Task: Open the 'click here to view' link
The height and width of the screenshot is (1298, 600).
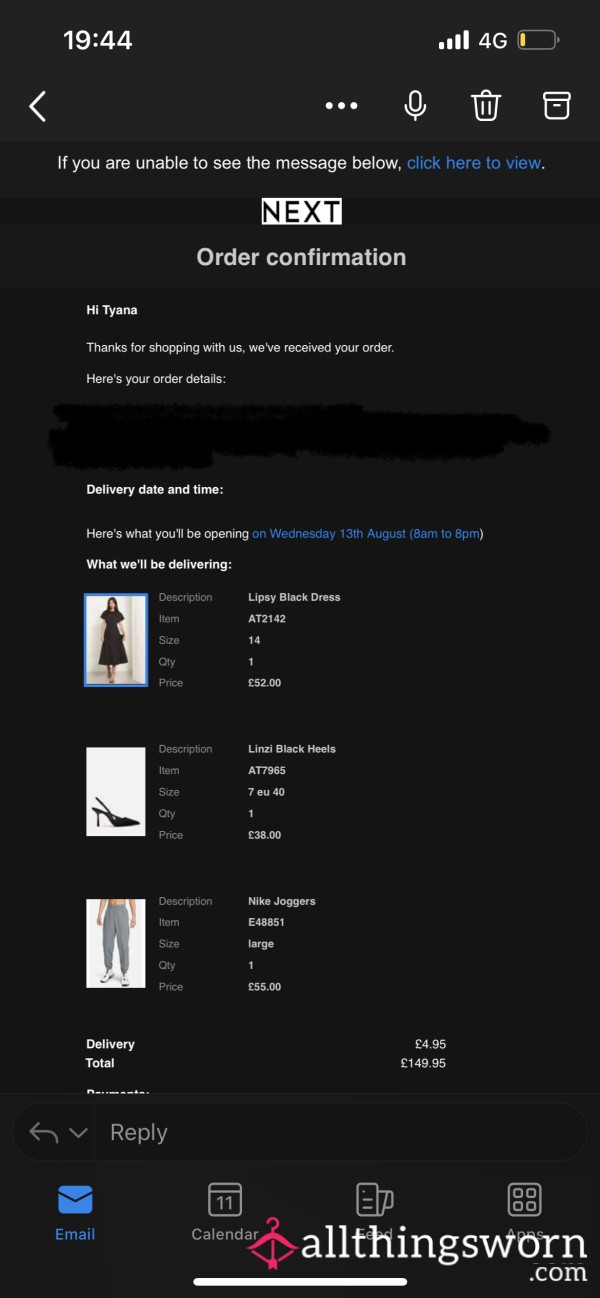Action: click(474, 163)
